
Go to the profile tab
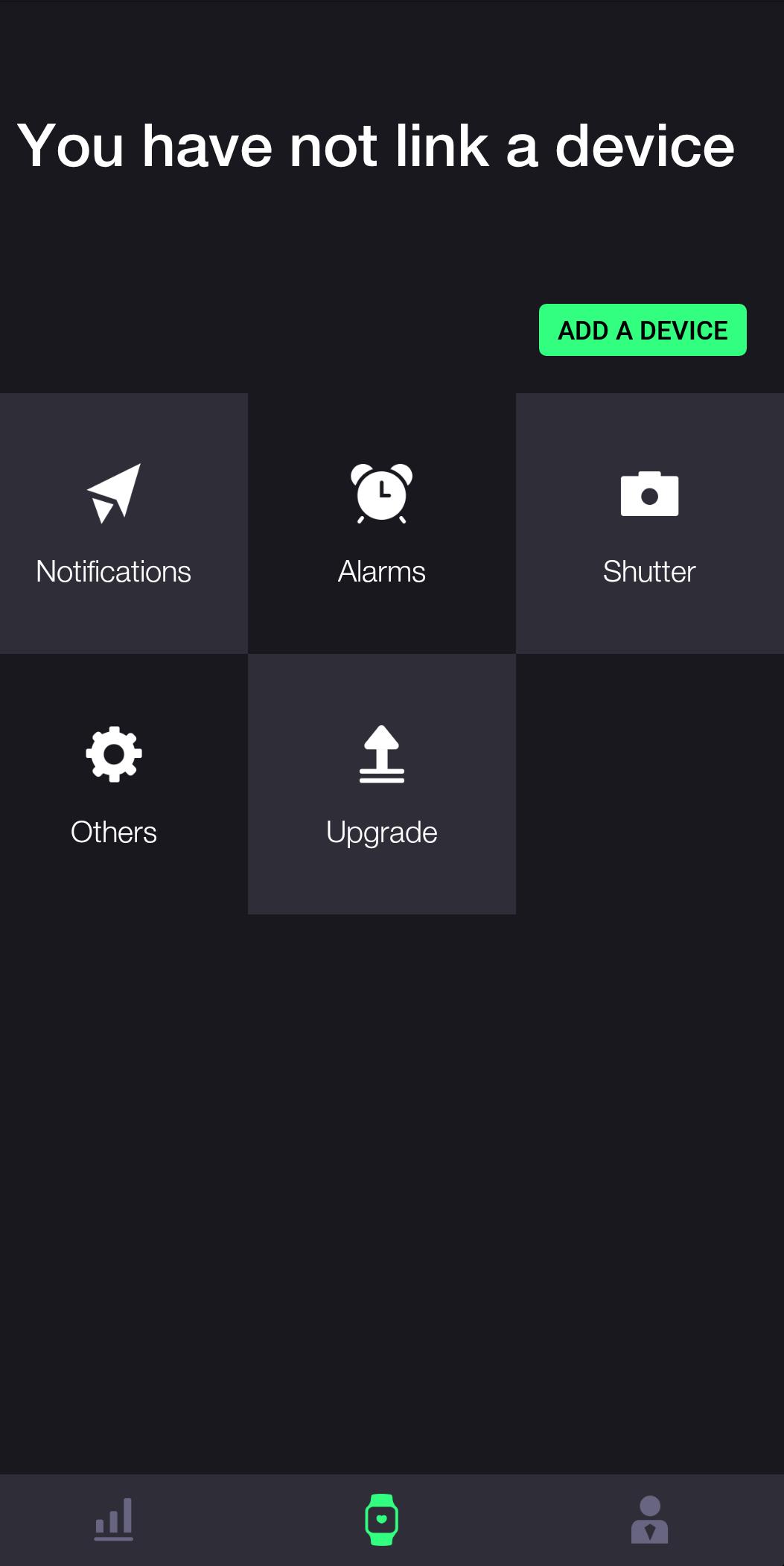649,1520
